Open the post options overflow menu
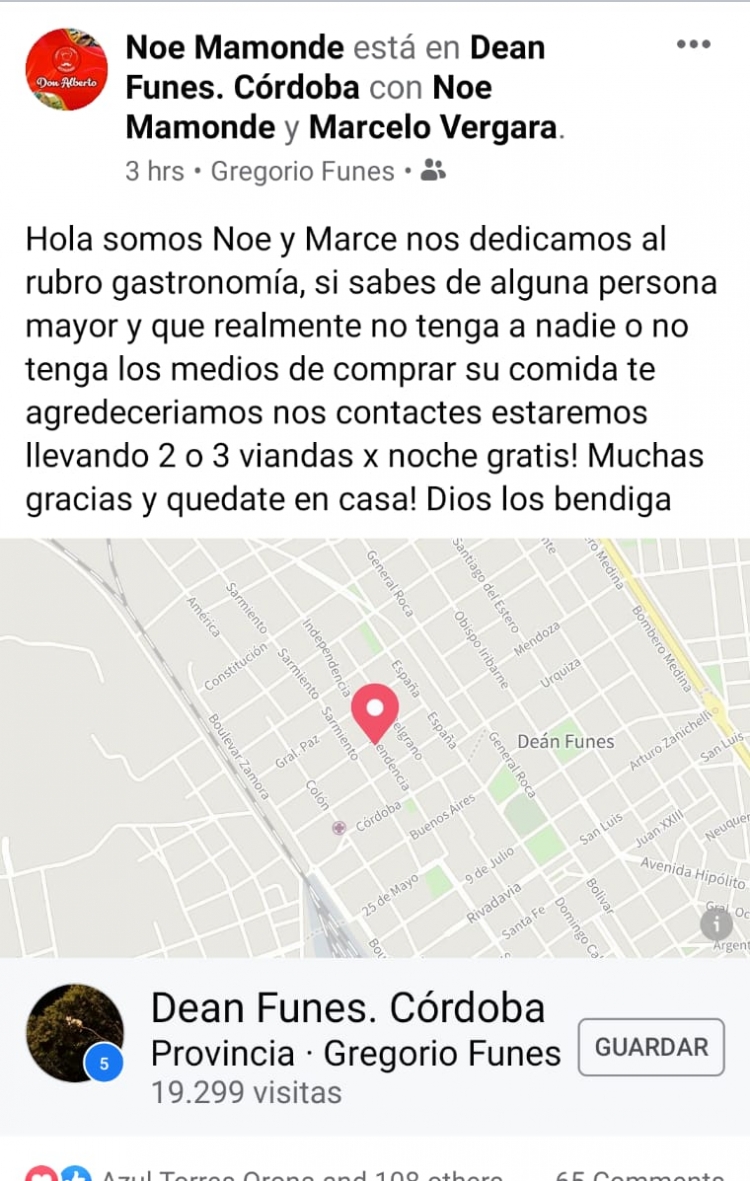This screenshot has width=750, height=1181. [693, 45]
